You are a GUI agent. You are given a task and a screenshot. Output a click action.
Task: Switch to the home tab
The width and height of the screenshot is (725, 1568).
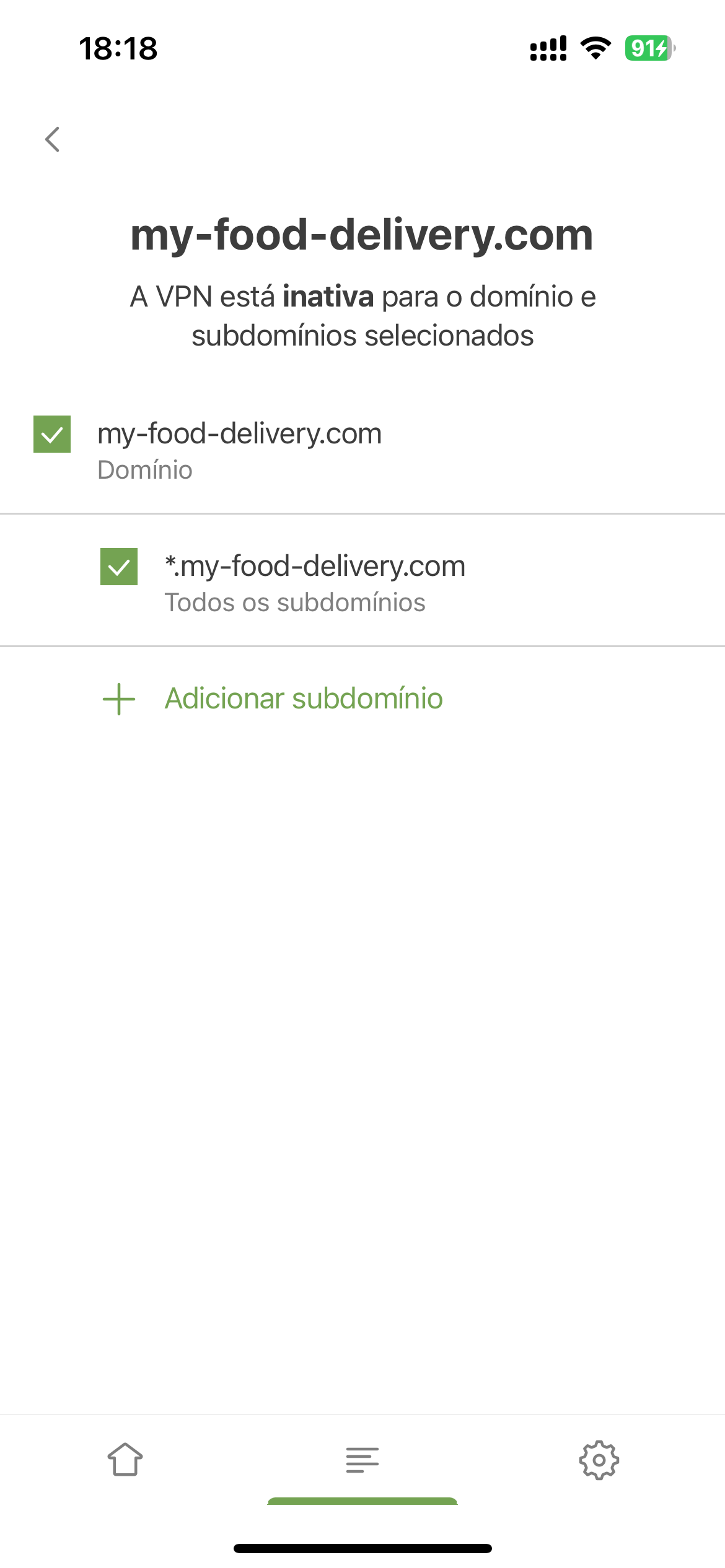[x=125, y=1460]
